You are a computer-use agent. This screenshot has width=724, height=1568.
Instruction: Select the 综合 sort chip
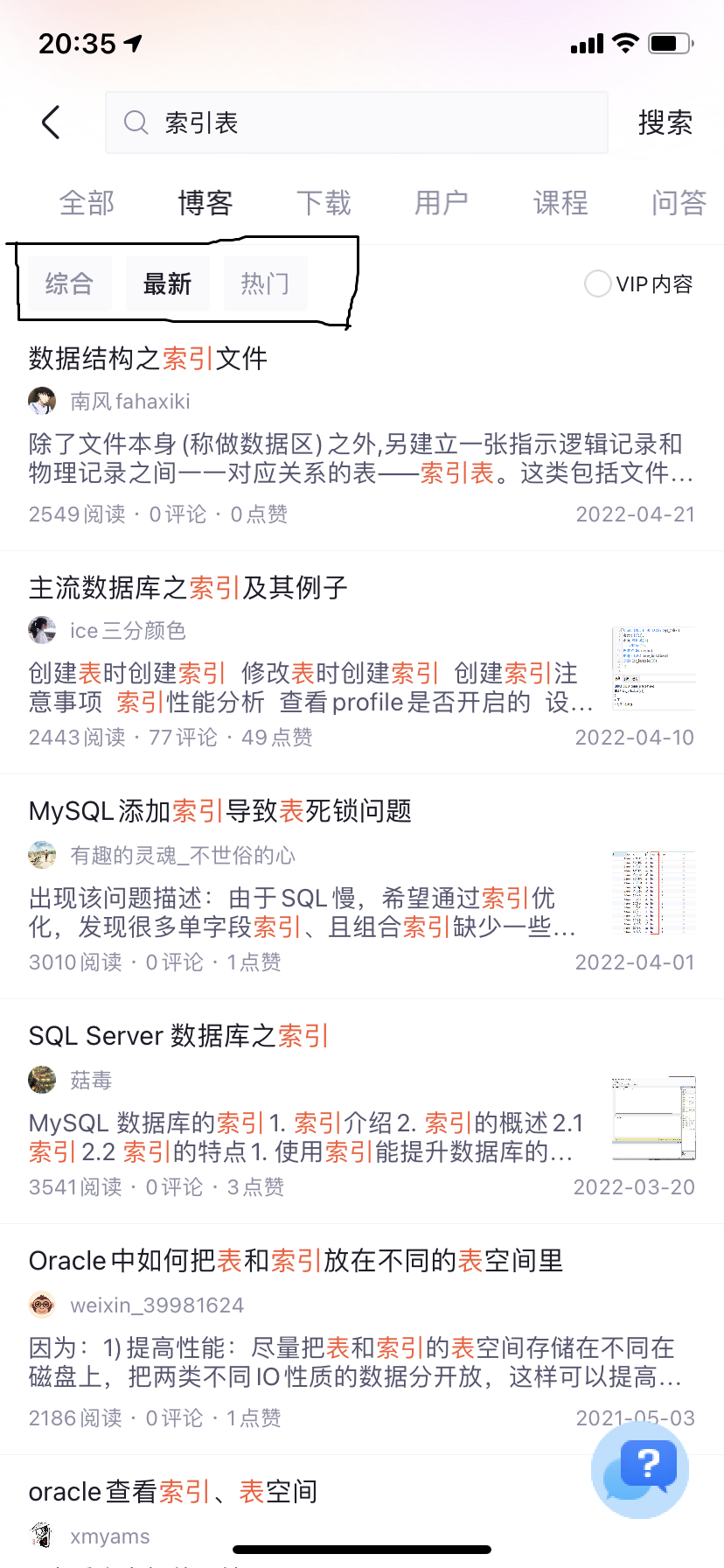point(69,283)
